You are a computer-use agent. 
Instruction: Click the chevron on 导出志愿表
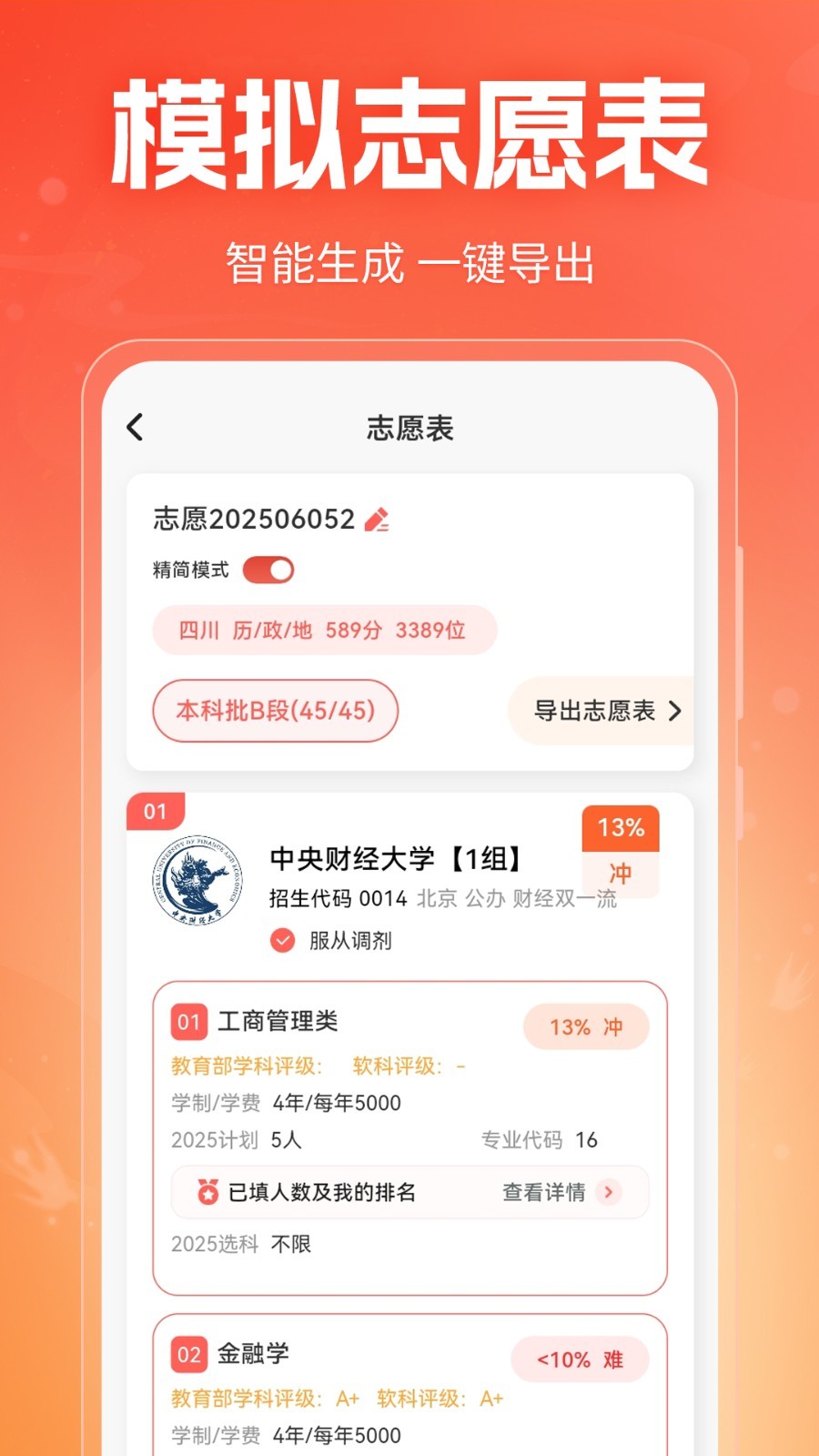675,713
